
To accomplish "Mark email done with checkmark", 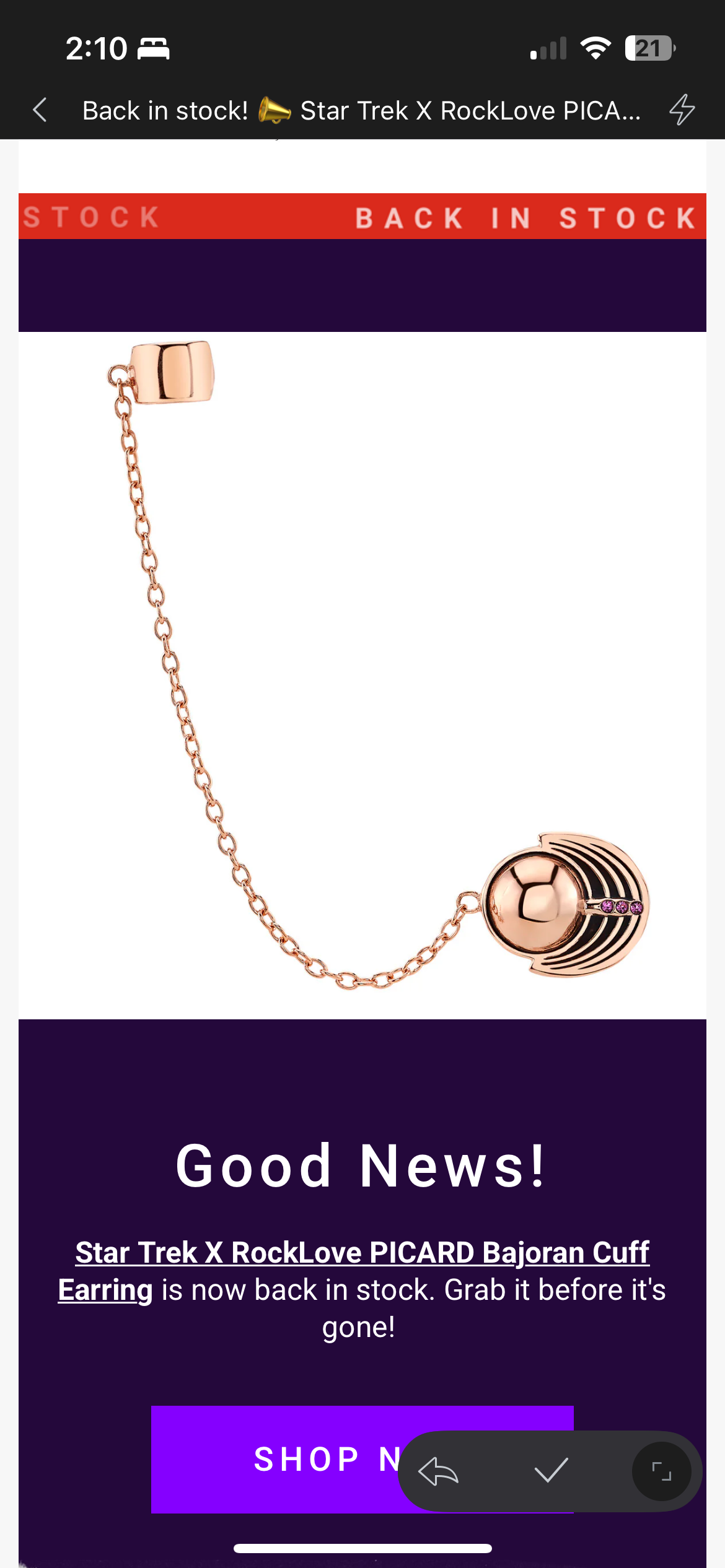I will 551,1471.
